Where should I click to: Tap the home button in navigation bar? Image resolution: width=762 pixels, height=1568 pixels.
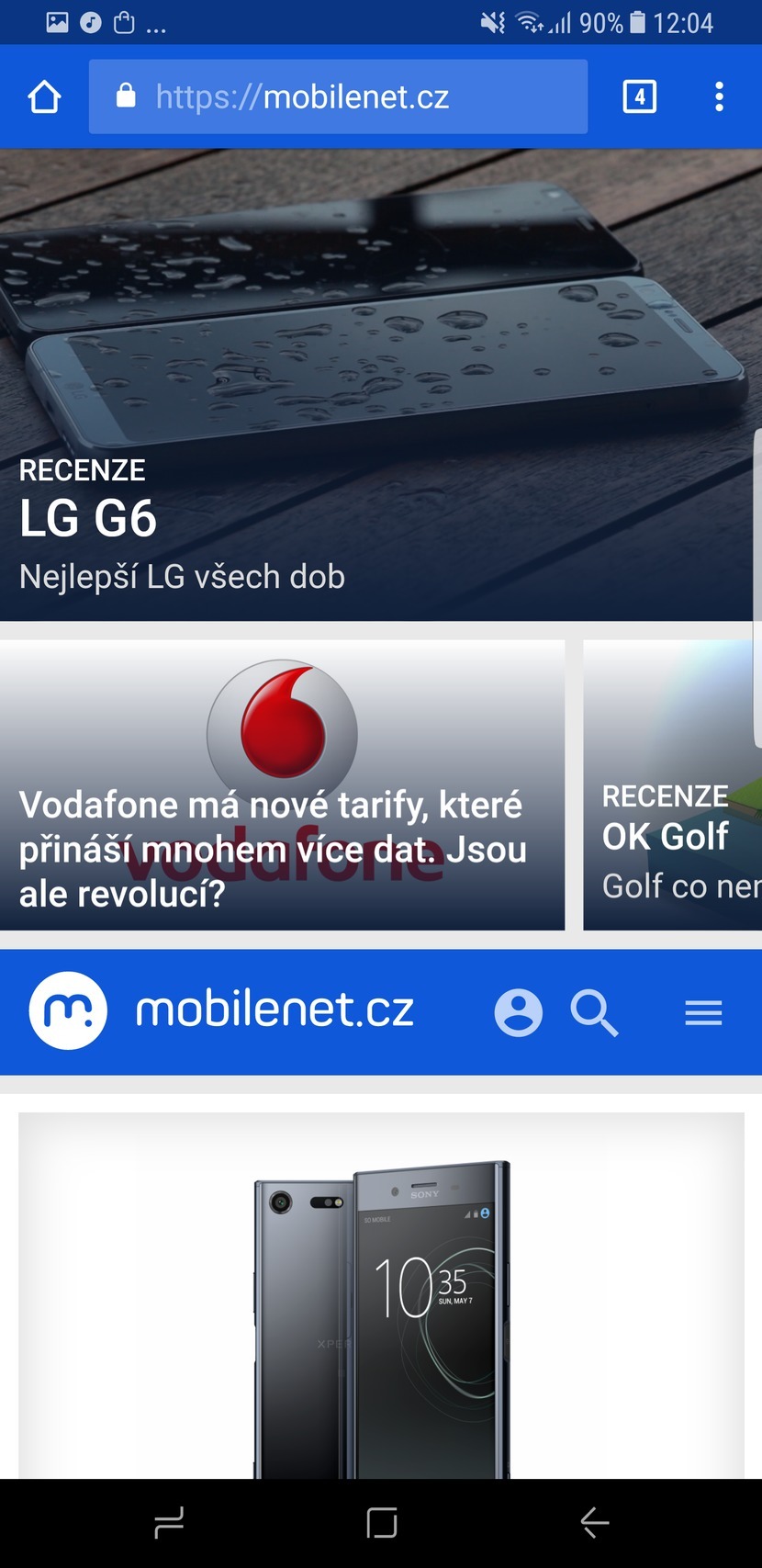[x=381, y=1522]
